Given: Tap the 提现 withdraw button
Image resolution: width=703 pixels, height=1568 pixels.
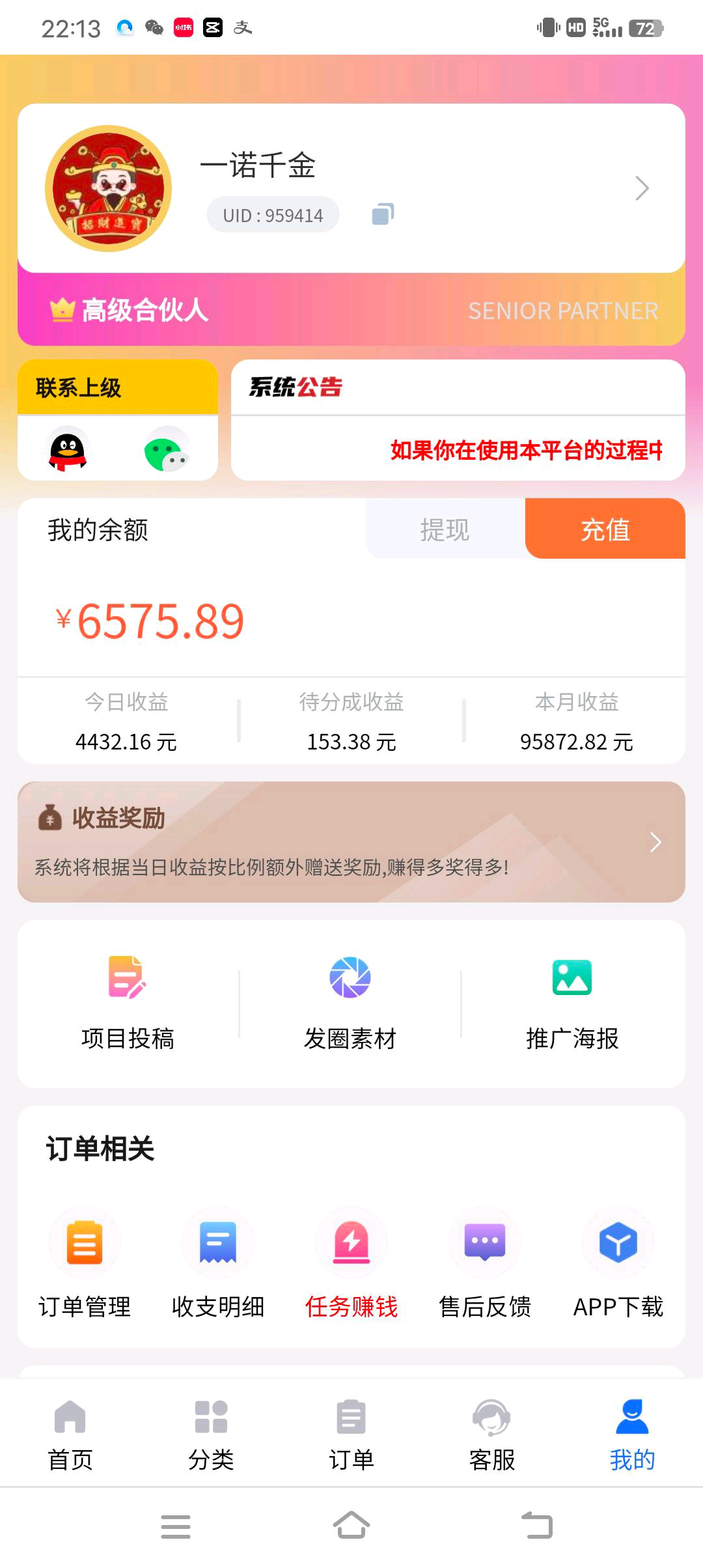Looking at the screenshot, I should tap(445, 529).
